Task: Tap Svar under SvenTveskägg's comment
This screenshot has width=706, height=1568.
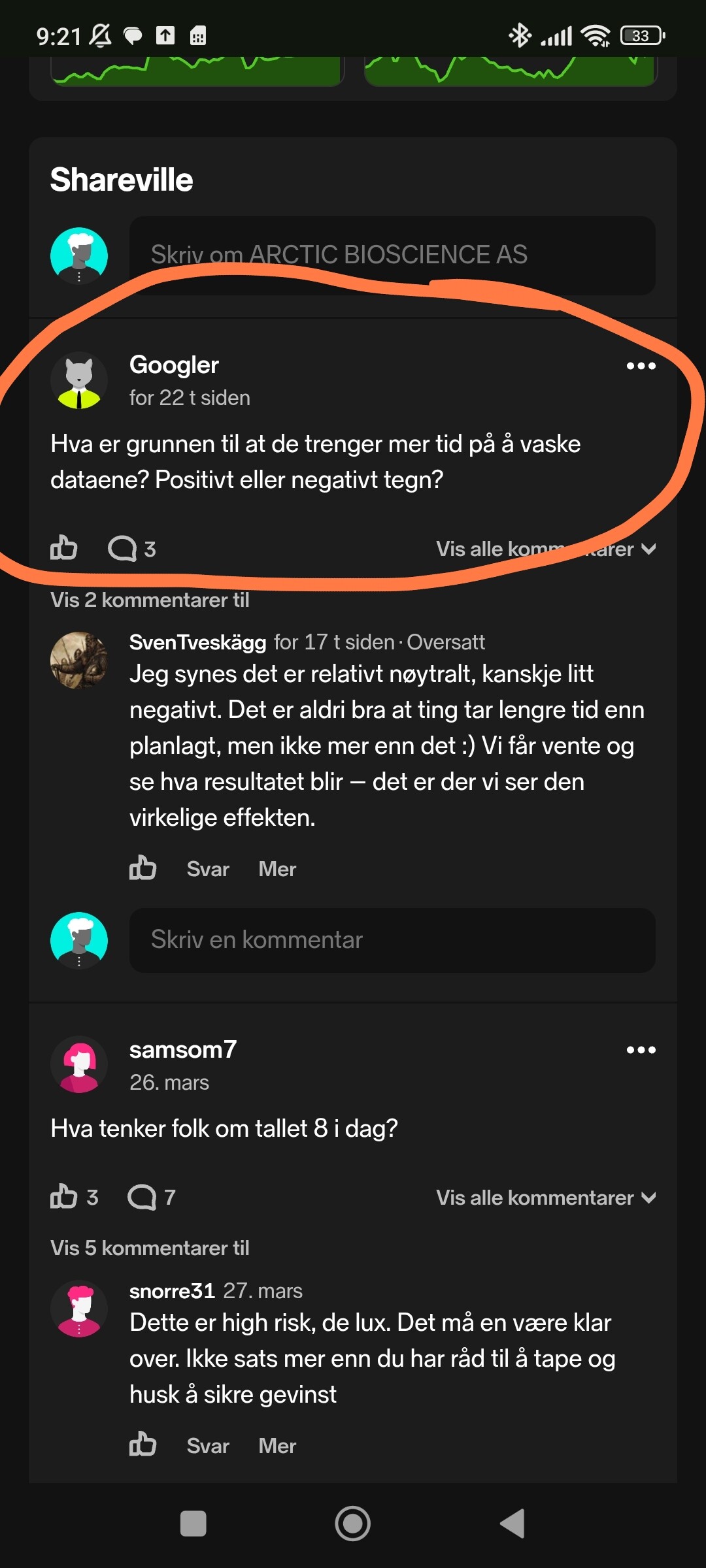Action: (x=207, y=869)
